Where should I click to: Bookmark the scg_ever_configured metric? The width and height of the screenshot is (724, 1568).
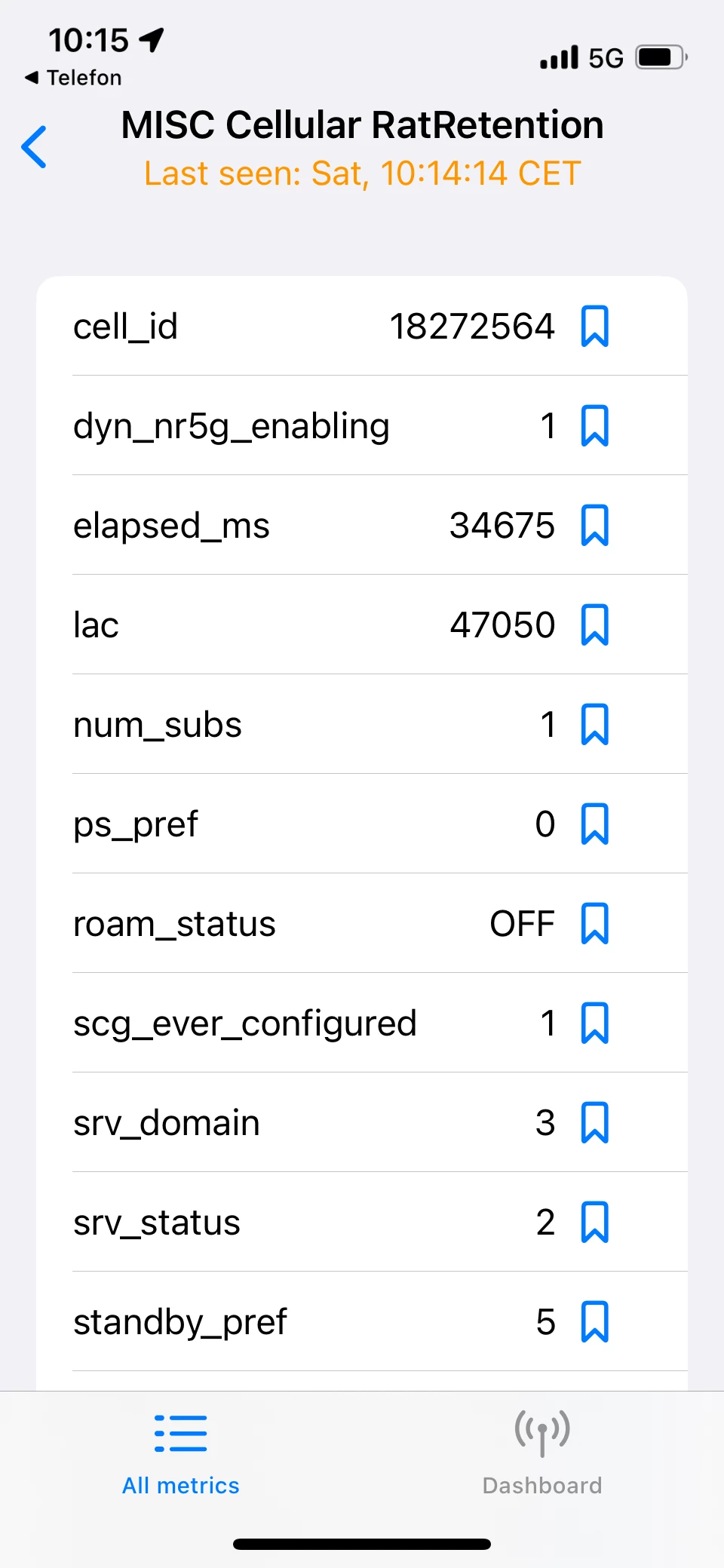(x=594, y=1023)
